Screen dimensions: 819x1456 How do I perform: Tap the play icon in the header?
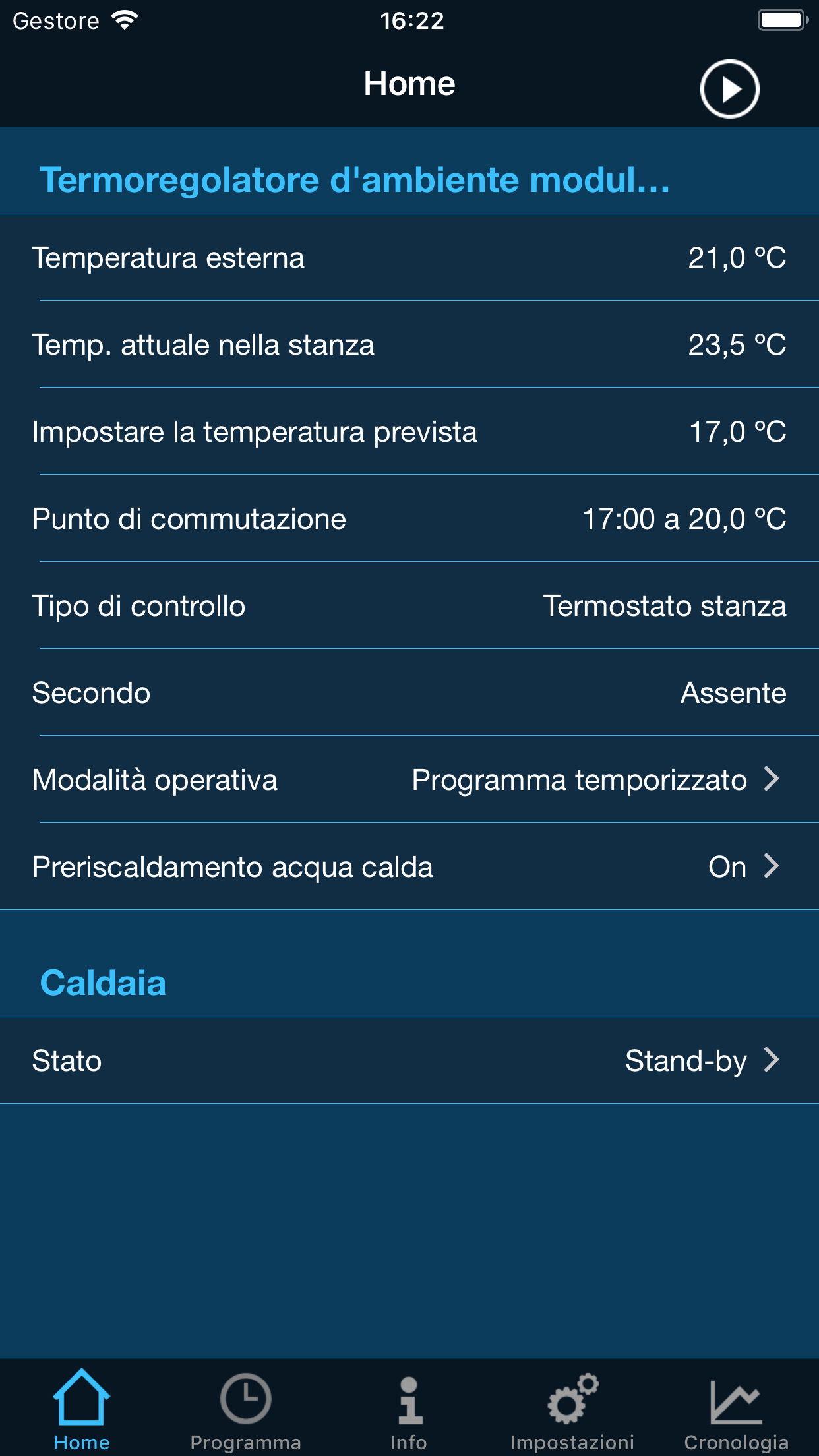click(x=729, y=89)
